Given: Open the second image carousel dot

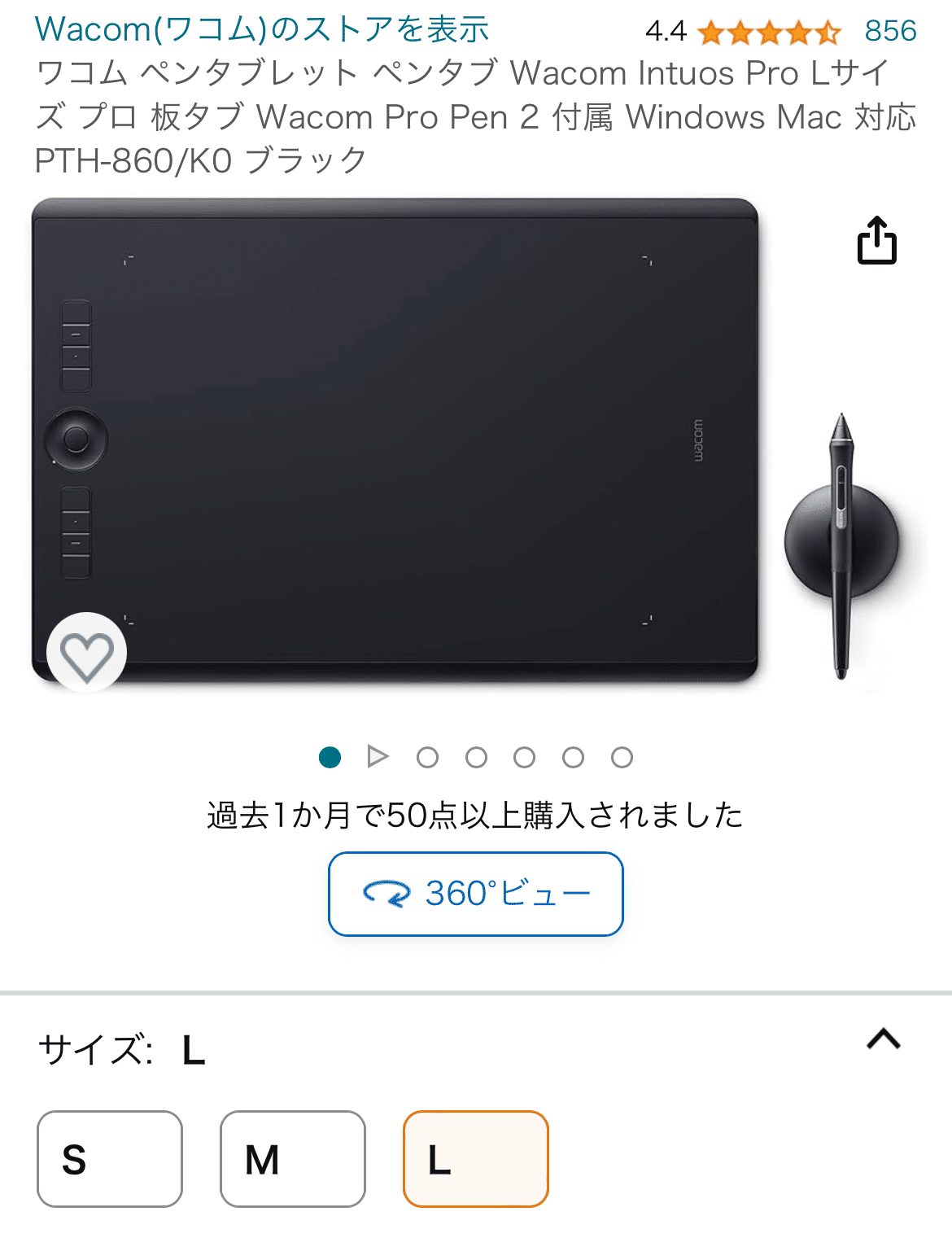Looking at the screenshot, I should coord(427,756).
